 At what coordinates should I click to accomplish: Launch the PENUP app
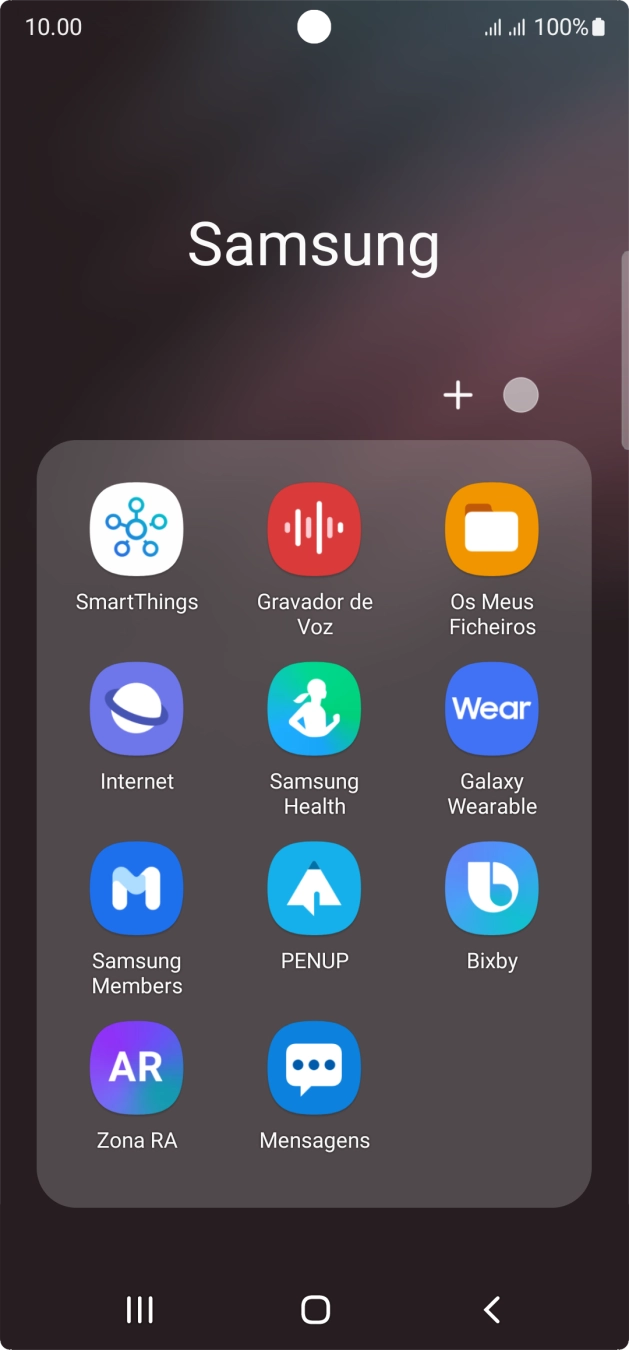point(314,888)
